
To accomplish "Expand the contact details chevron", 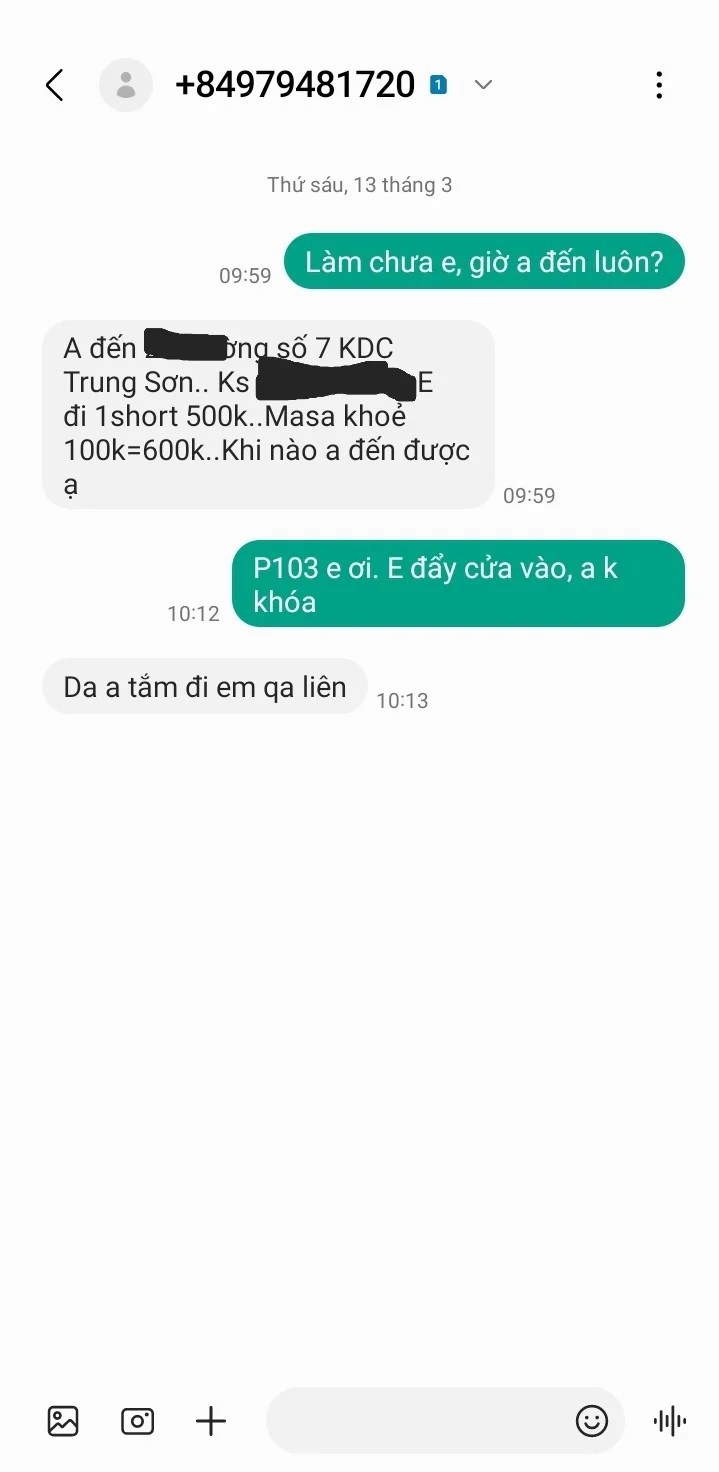I will (x=483, y=85).
